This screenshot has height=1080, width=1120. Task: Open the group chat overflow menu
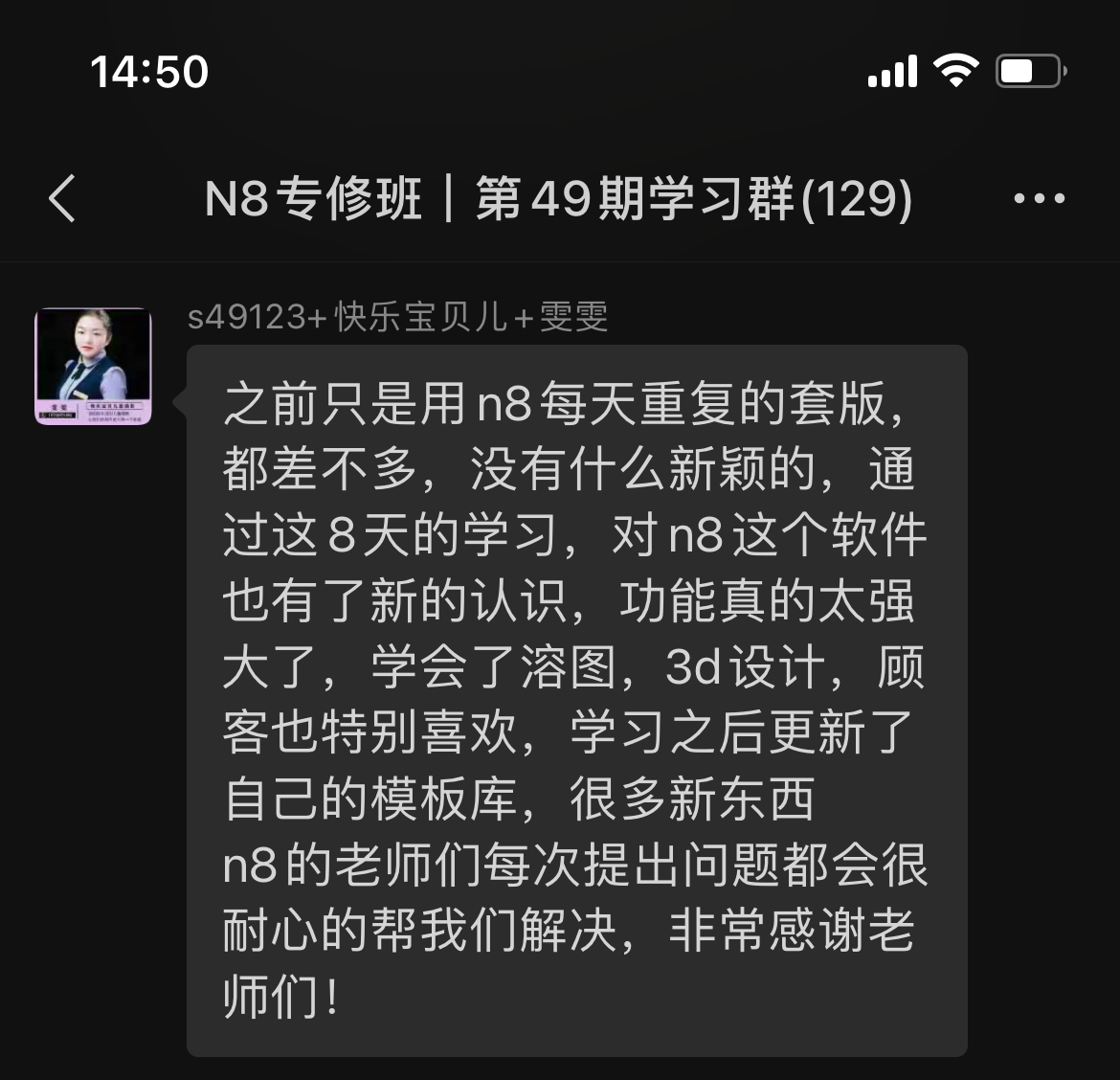tap(1039, 199)
